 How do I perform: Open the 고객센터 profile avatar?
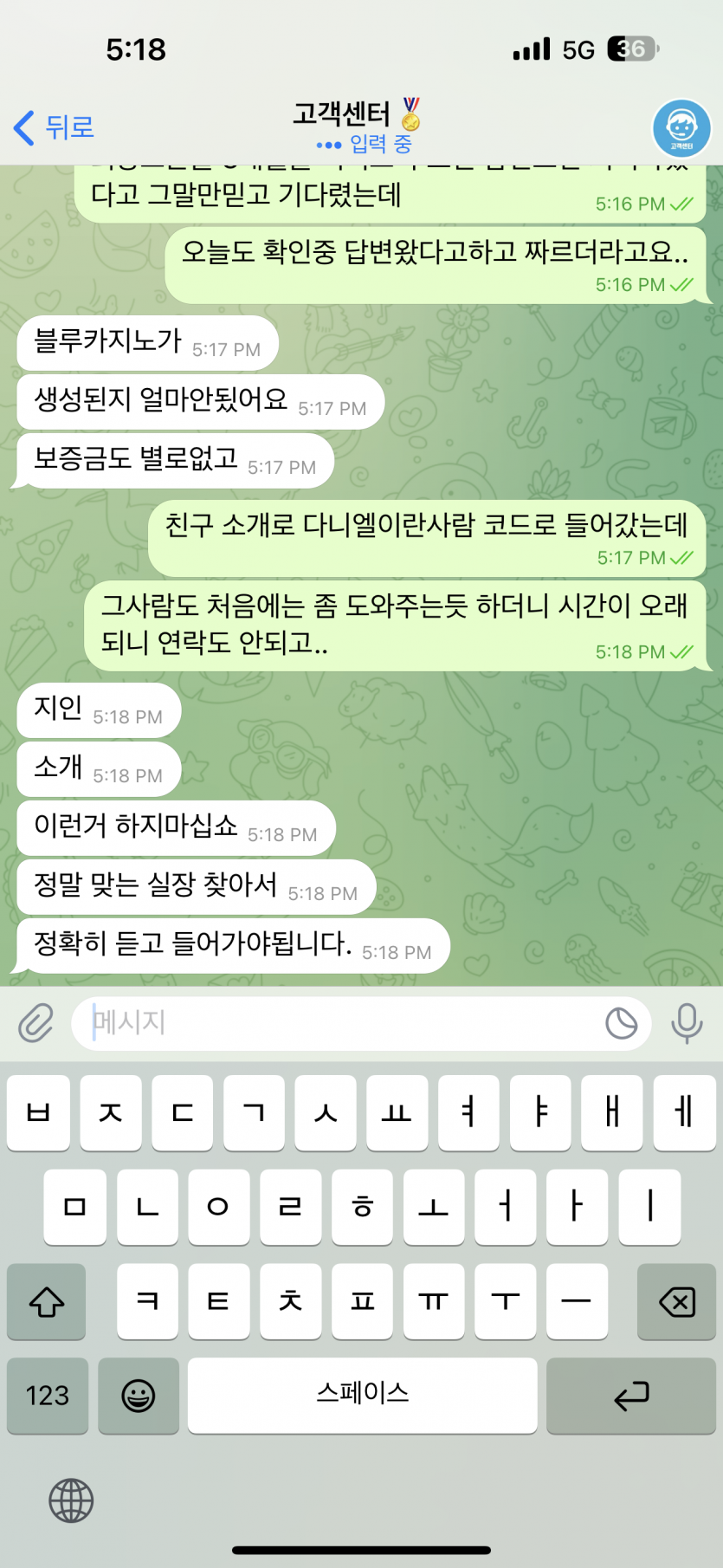tap(681, 128)
